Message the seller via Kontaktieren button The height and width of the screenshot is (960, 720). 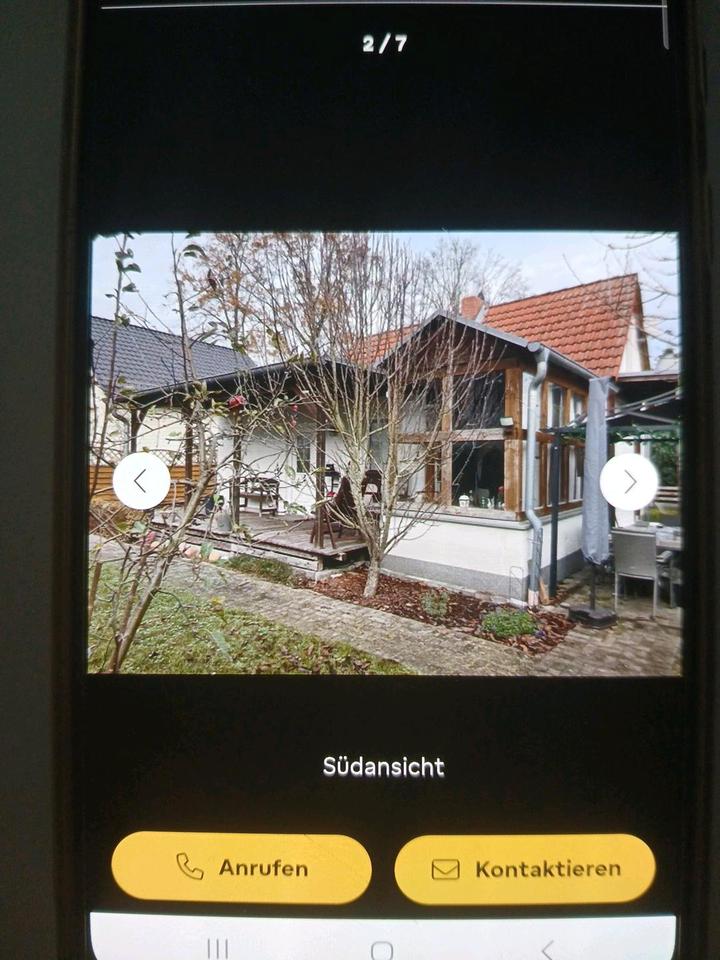click(x=525, y=868)
